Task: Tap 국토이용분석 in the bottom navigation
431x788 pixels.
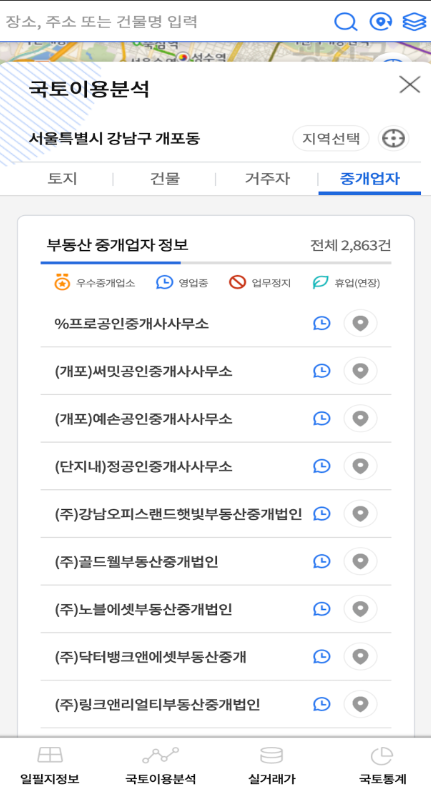Action: point(160,764)
